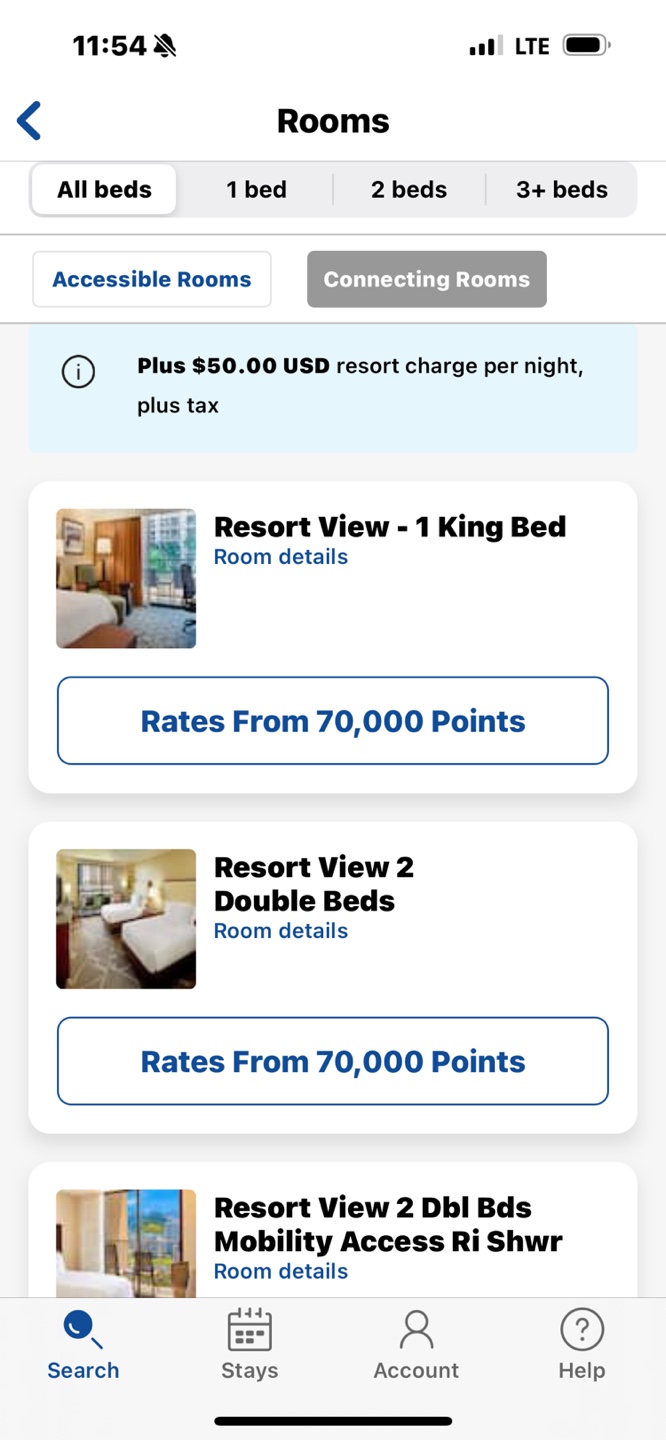Select the All beds filter
This screenshot has height=1440, width=666.
click(x=104, y=190)
